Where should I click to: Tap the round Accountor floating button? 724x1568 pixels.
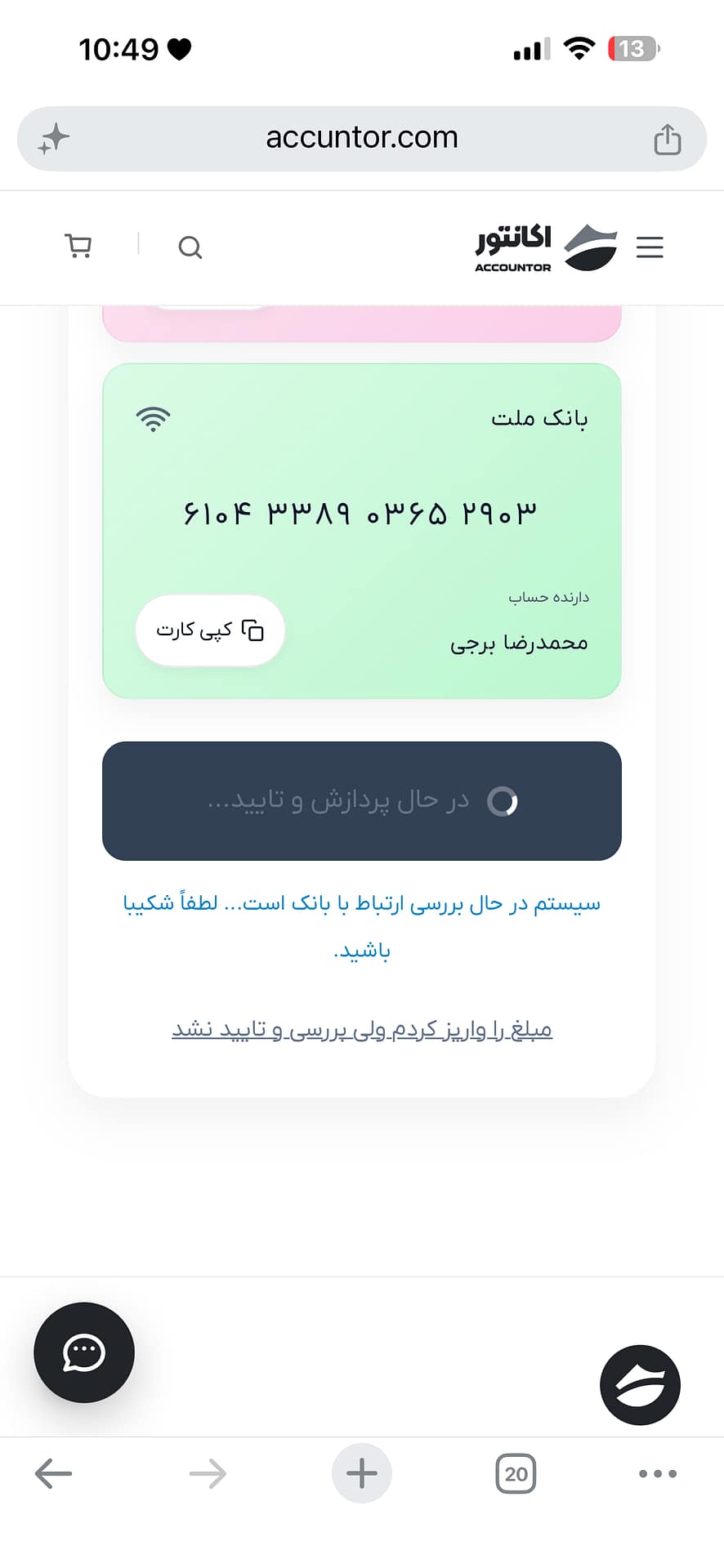(x=640, y=1385)
